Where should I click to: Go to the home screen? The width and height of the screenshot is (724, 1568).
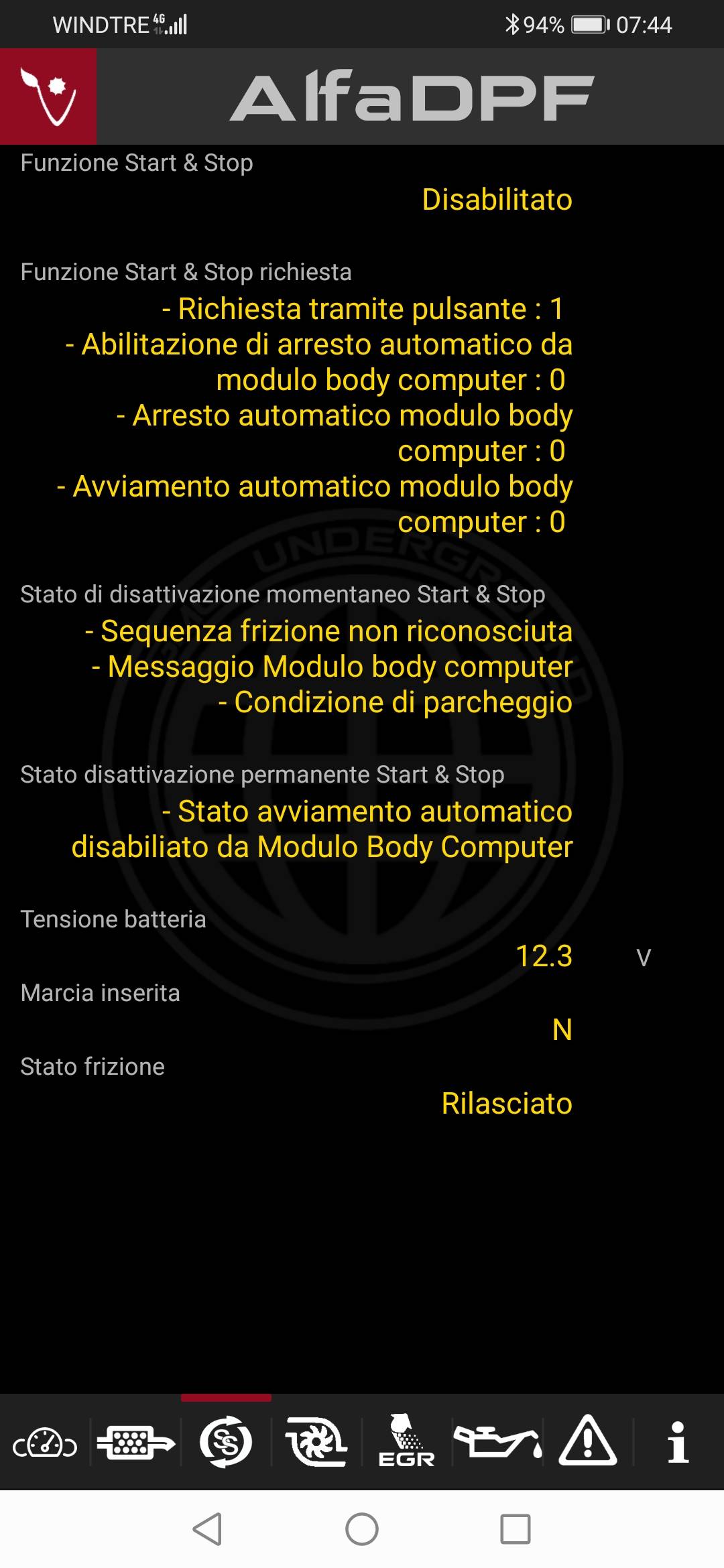pos(362,1529)
